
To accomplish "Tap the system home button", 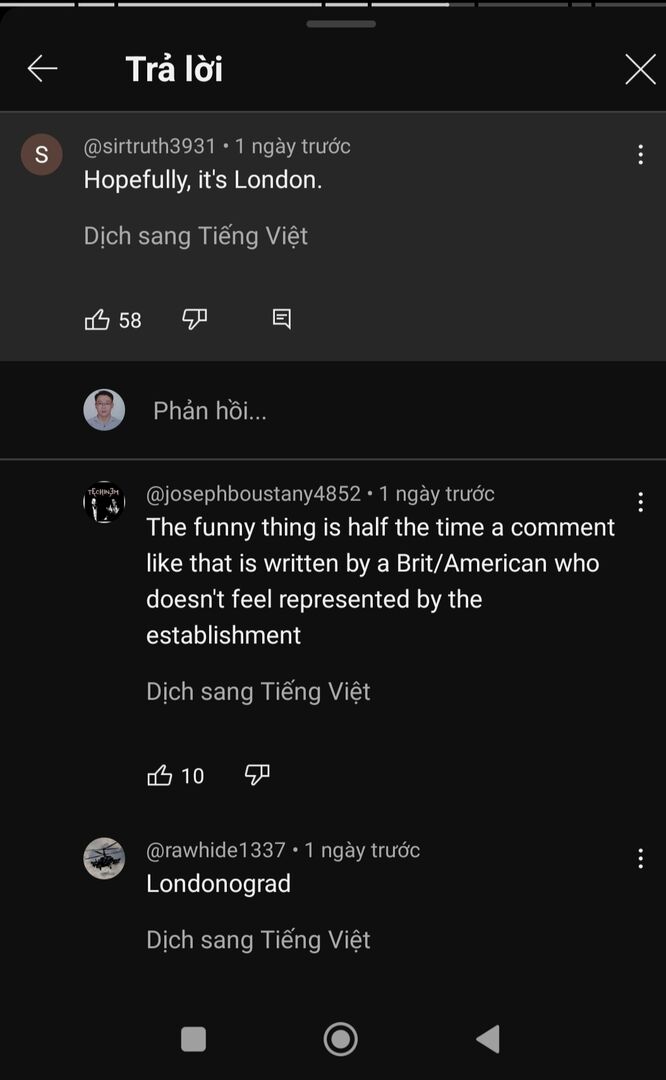I will [340, 1039].
